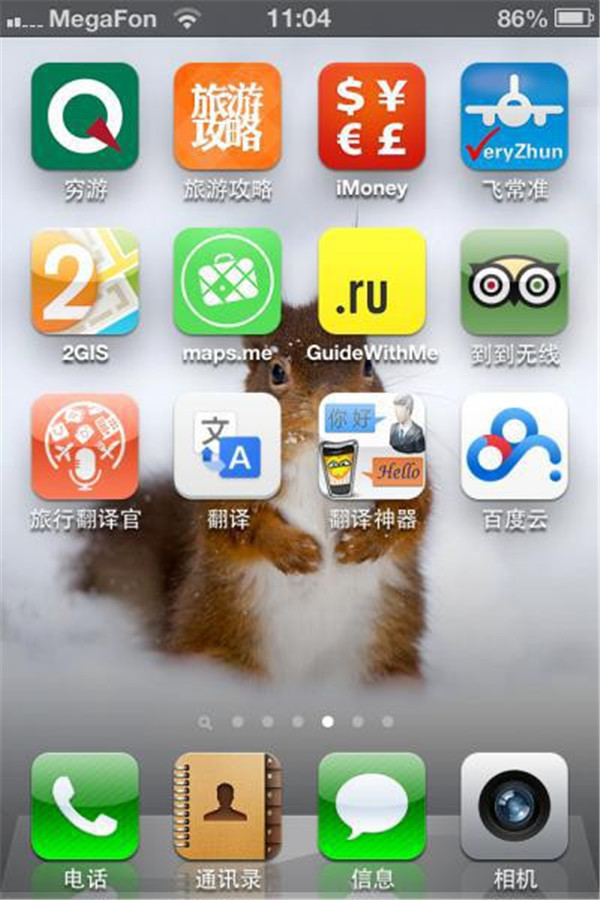Launch the 翻译 translate app
This screenshot has height=900, width=600.
coord(228,446)
